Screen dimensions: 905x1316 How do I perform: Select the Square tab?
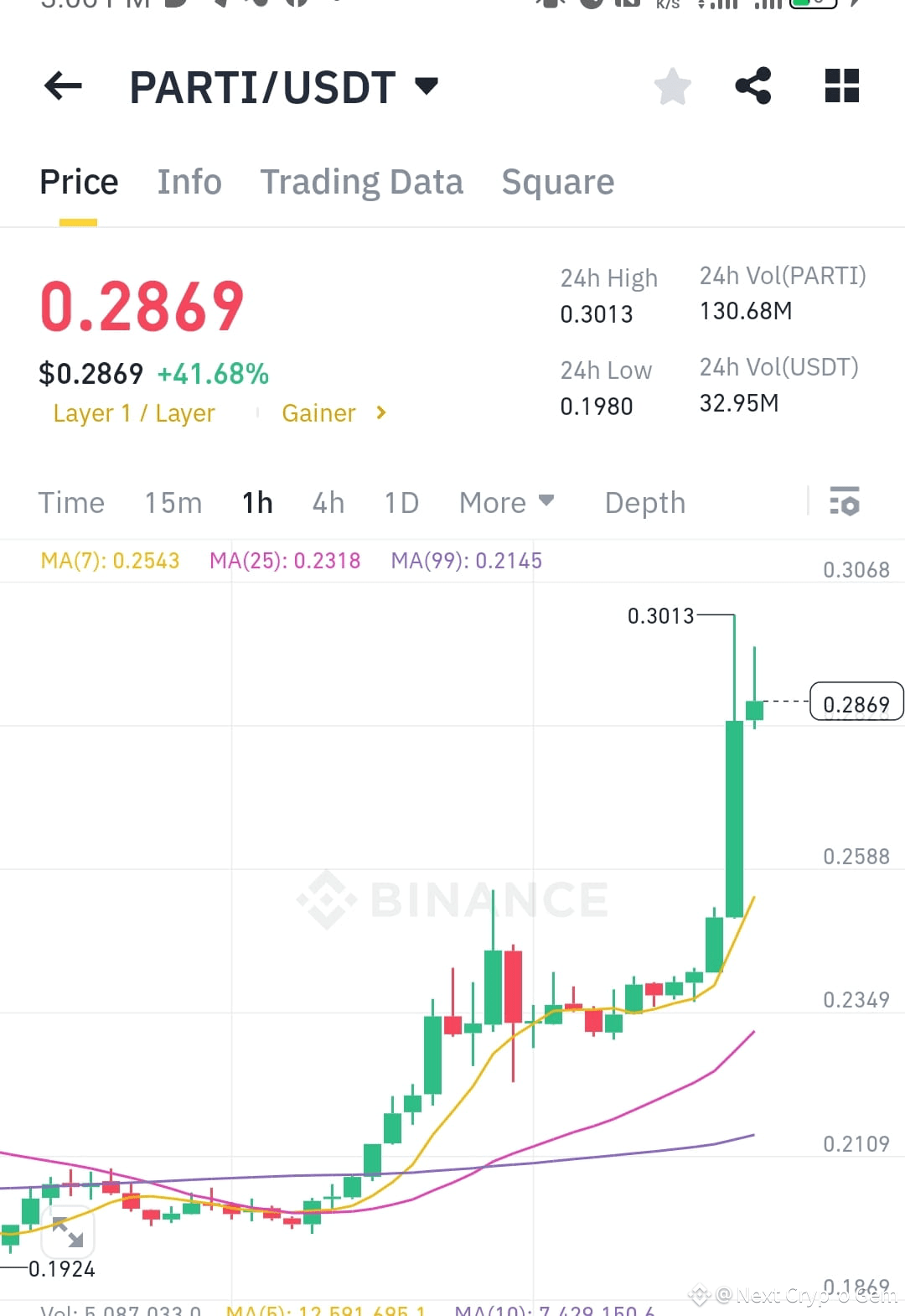557,181
